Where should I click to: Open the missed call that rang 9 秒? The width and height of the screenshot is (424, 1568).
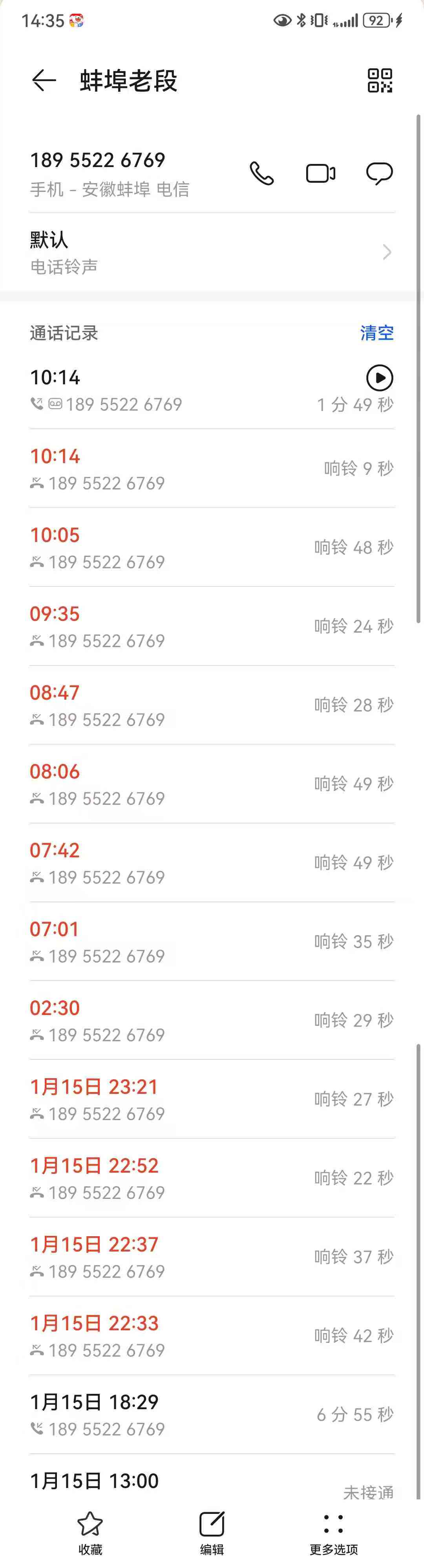pyautogui.click(x=211, y=469)
